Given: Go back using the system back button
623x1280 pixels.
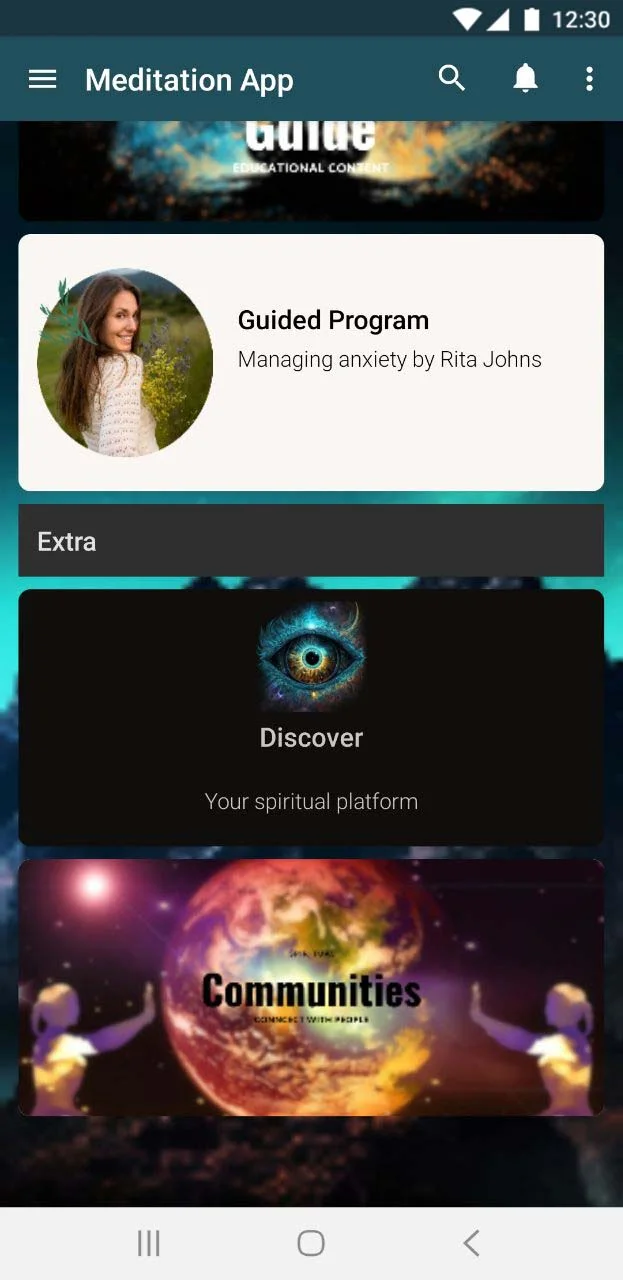Looking at the screenshot, I should pyautogui.click(x=471, y=1243).
